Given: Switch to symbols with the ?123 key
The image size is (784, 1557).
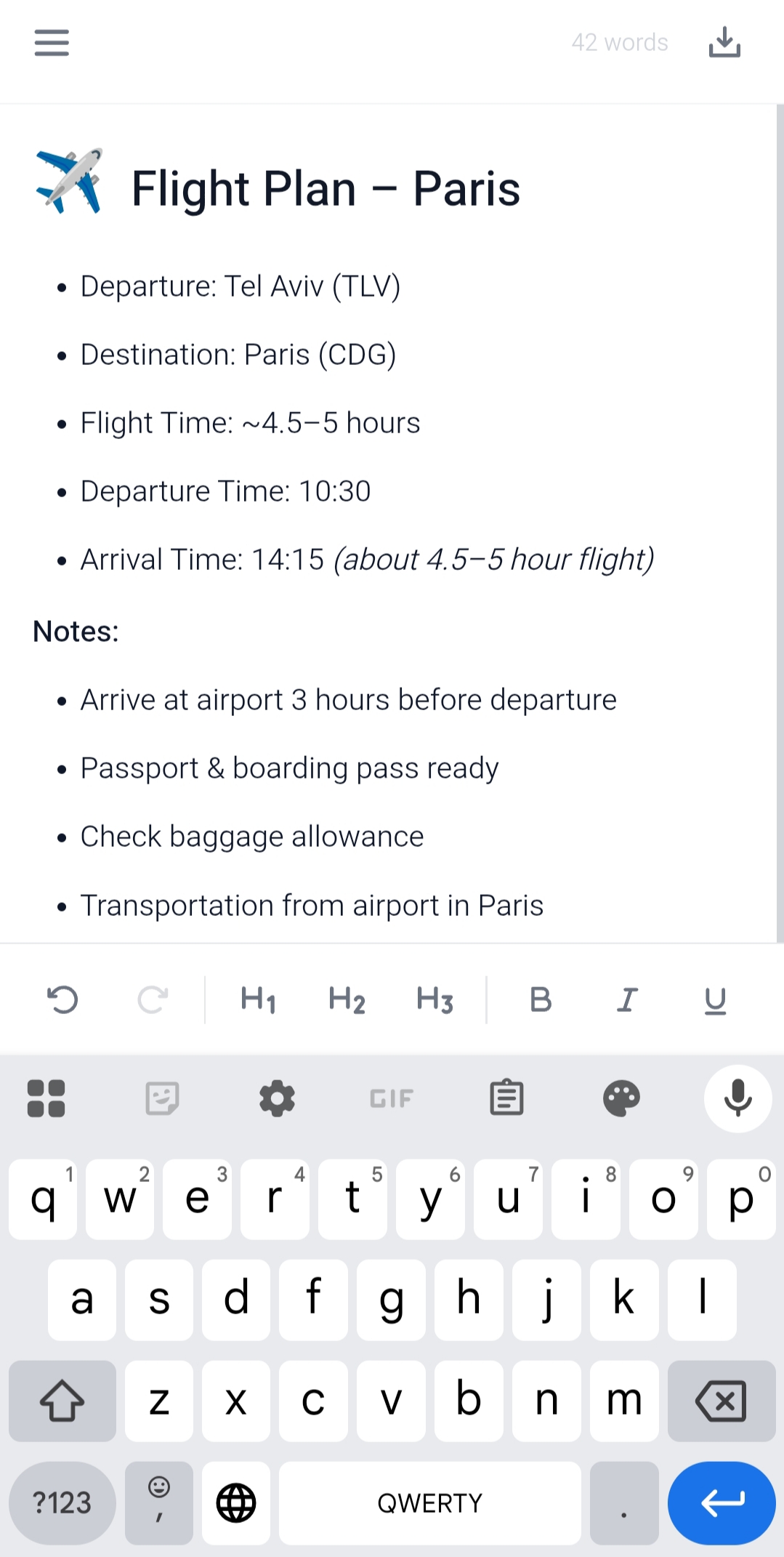Looking at the screenshot, I should click(62, 1502).
